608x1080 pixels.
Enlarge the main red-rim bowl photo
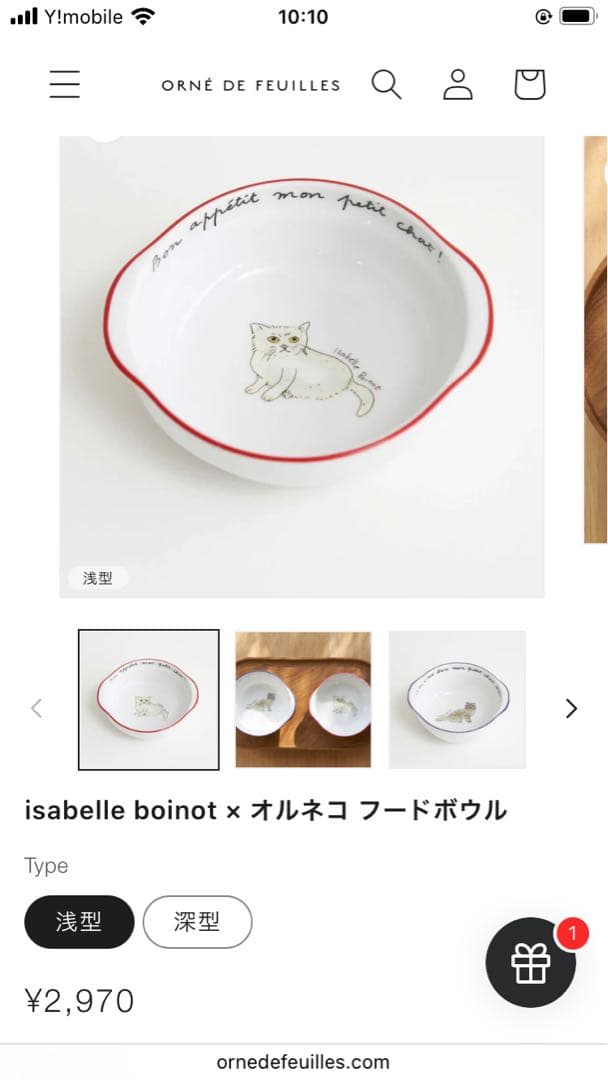click(301, 366)
